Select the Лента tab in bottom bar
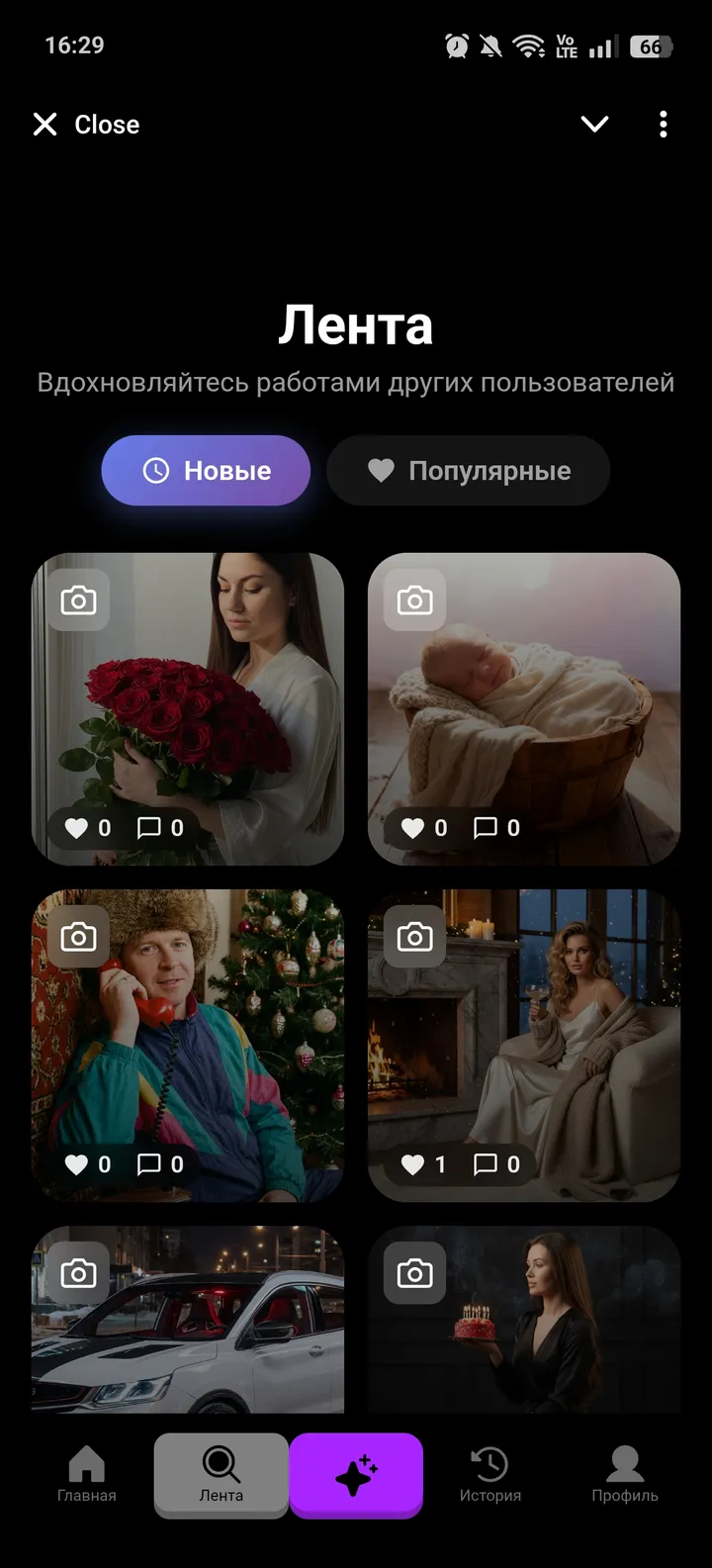This screenshot has width=712, height=1568. (222, 1474)
